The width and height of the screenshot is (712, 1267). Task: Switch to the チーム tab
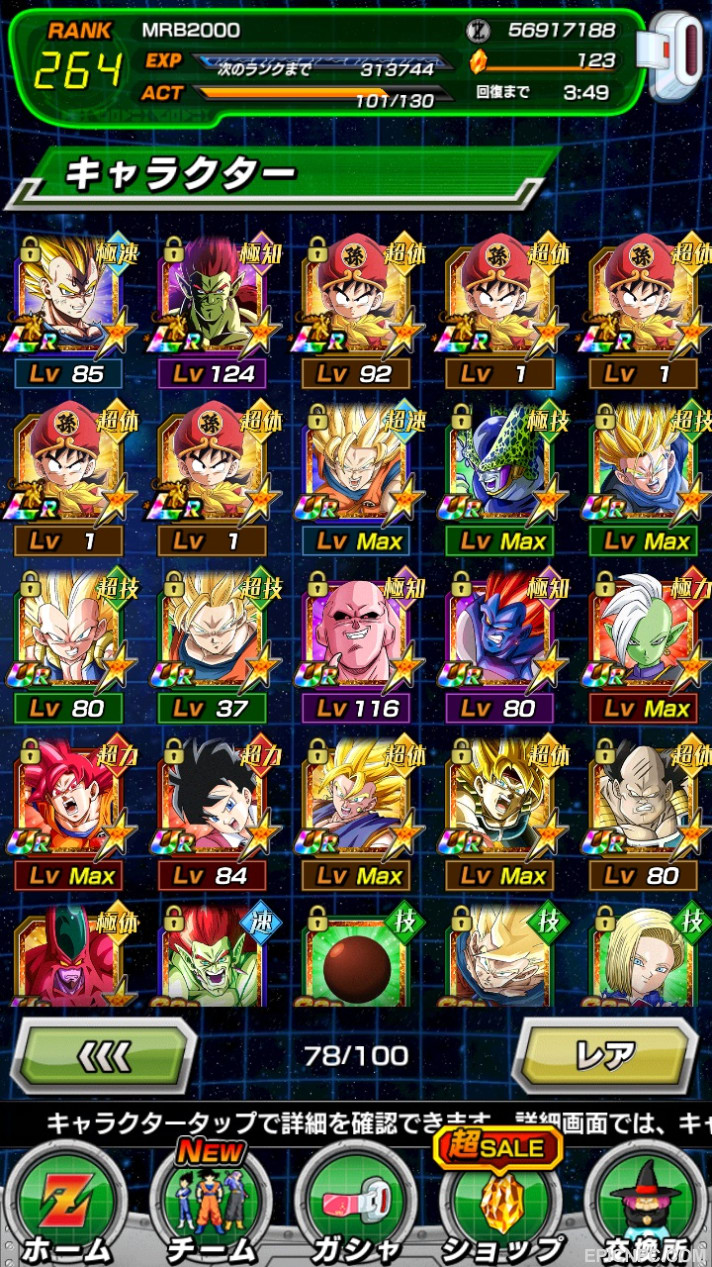coord(211,1206)
